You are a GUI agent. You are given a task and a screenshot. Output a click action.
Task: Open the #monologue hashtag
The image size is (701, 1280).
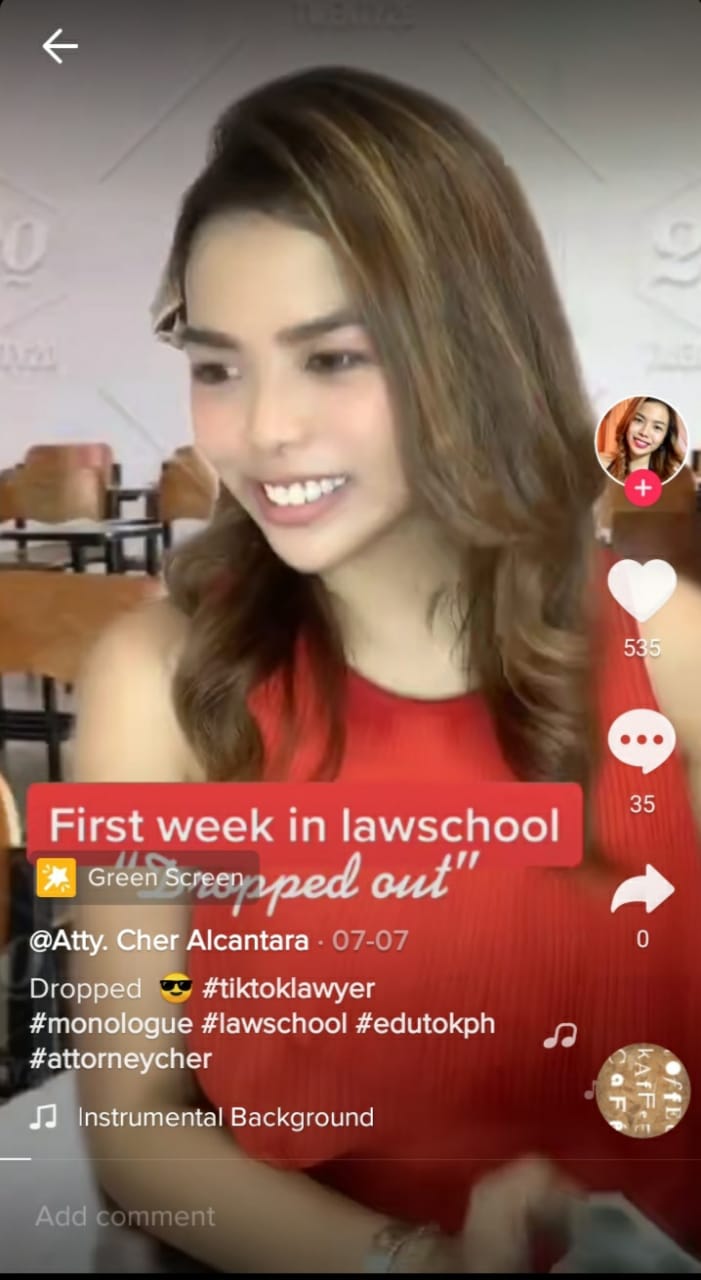tap(110, 1024)
